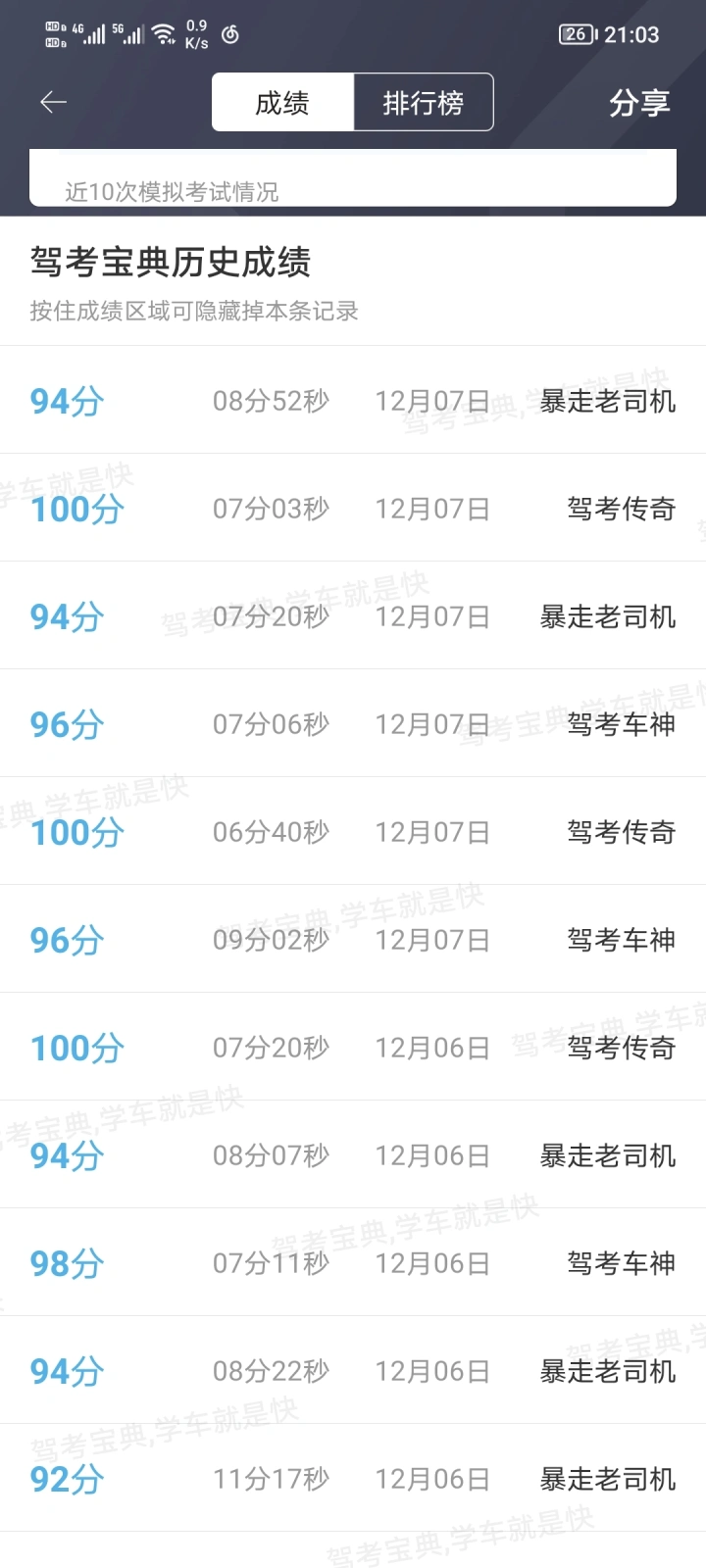Open the 92分 record timed 11分17秒
This screenshot has width=706, height=1568.
[353, 1478]
